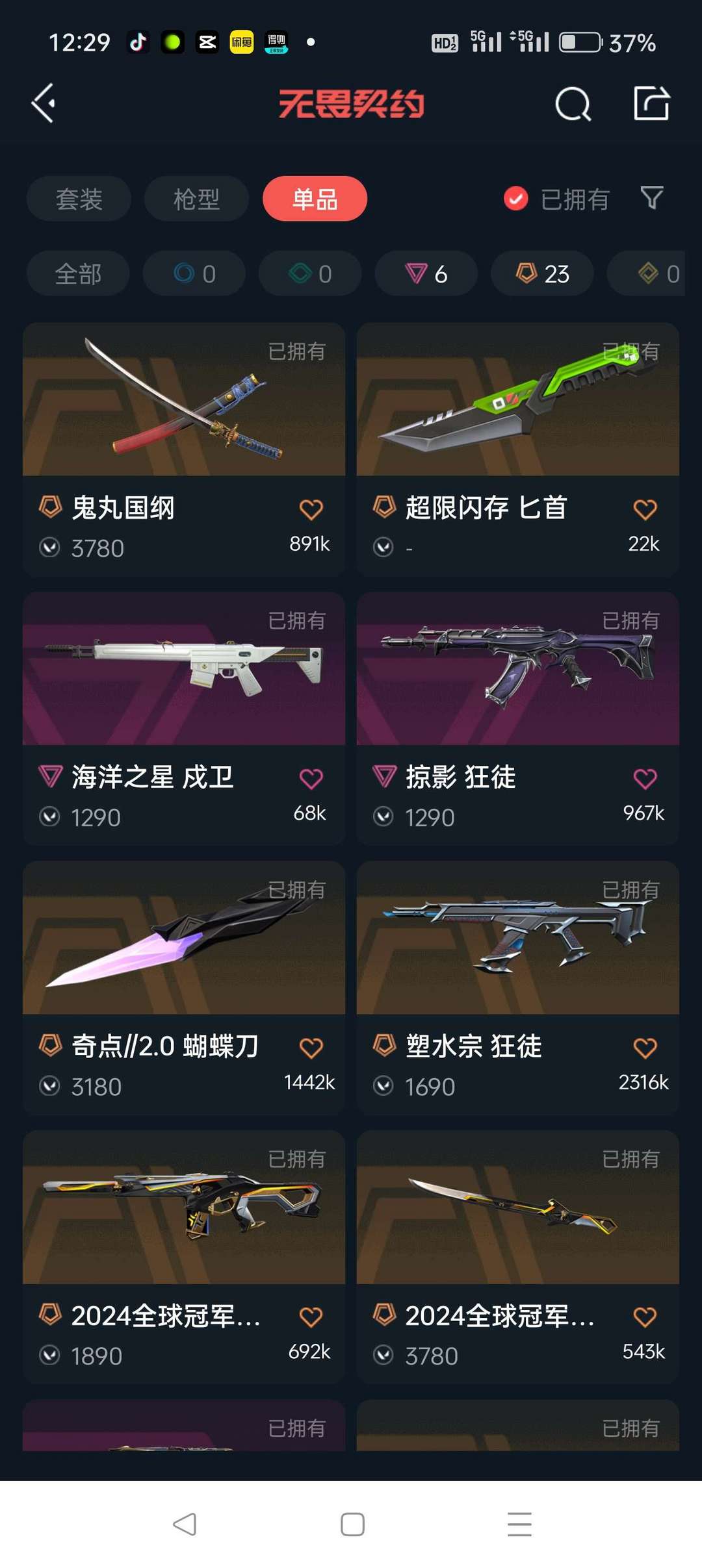
Task: Filter by orange tier showing 23
Action: 542,273
